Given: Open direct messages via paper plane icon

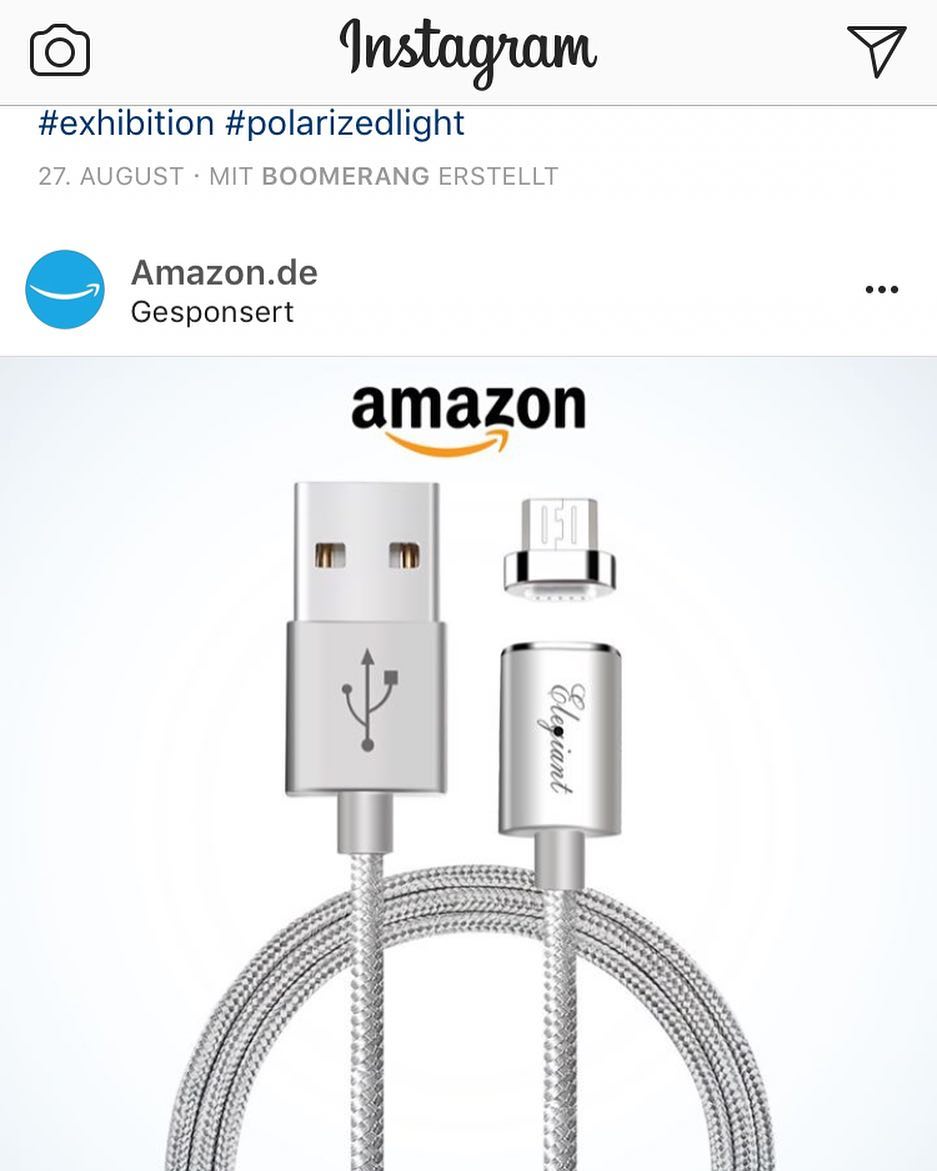Looking at the screenshot, I should (x=876, y=50).
